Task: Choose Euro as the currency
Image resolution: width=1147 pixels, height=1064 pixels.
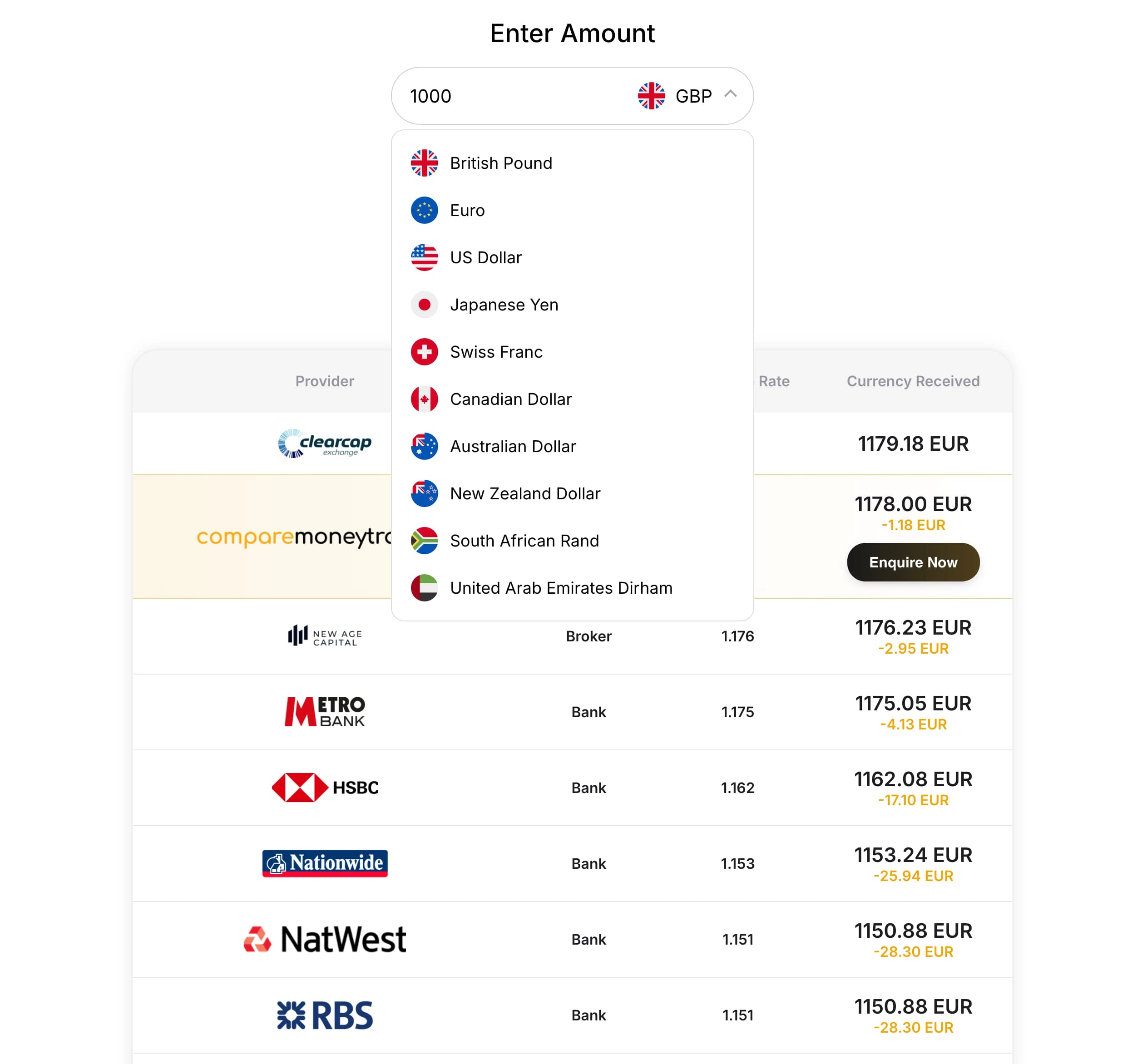Action: point(467,211)
